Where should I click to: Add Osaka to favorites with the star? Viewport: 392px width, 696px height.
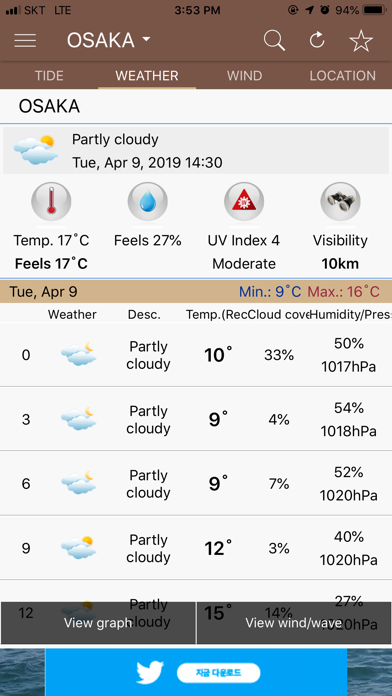click(x=361, y=41)
